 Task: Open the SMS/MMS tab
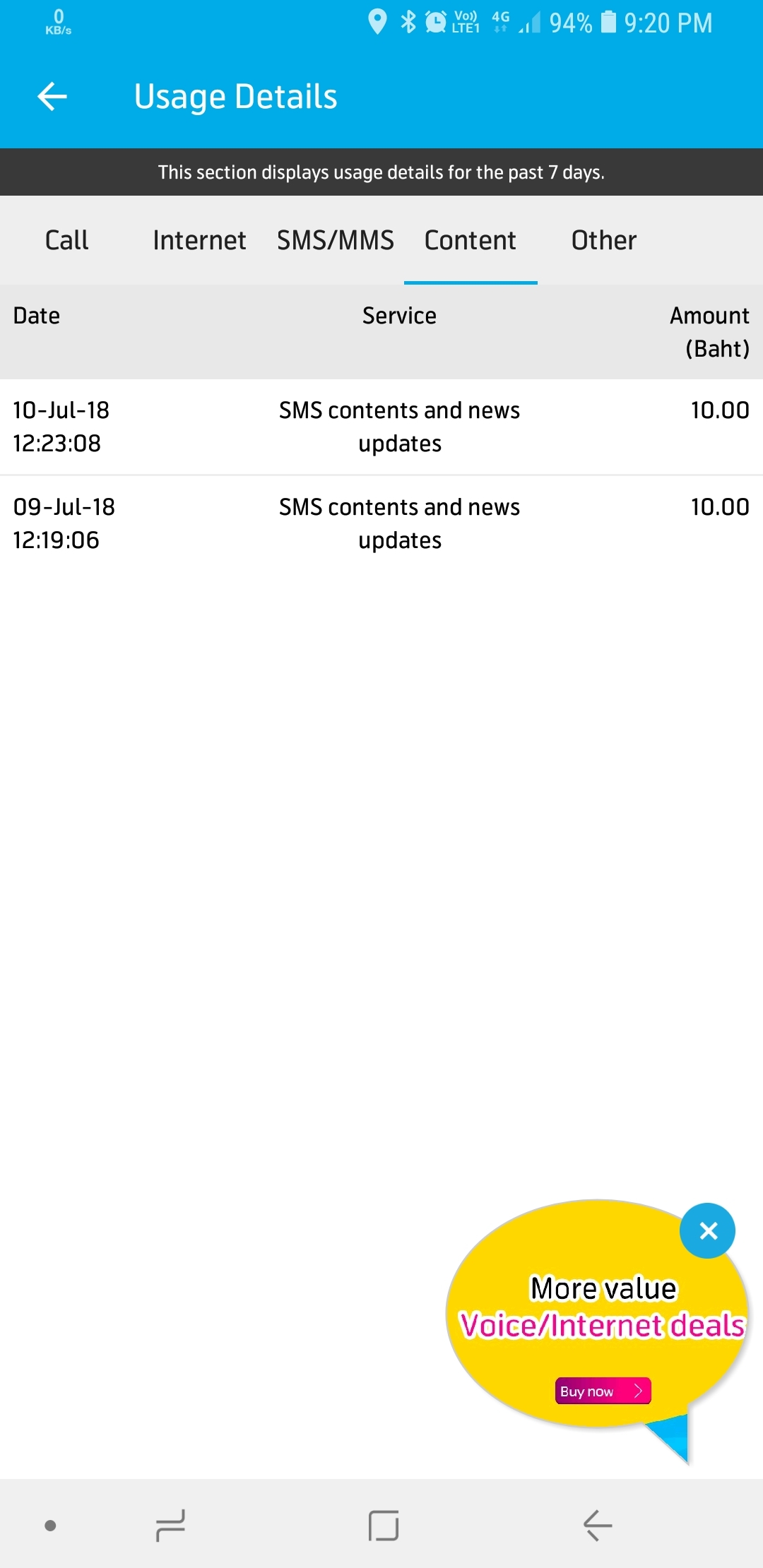(x=336, y=240)
